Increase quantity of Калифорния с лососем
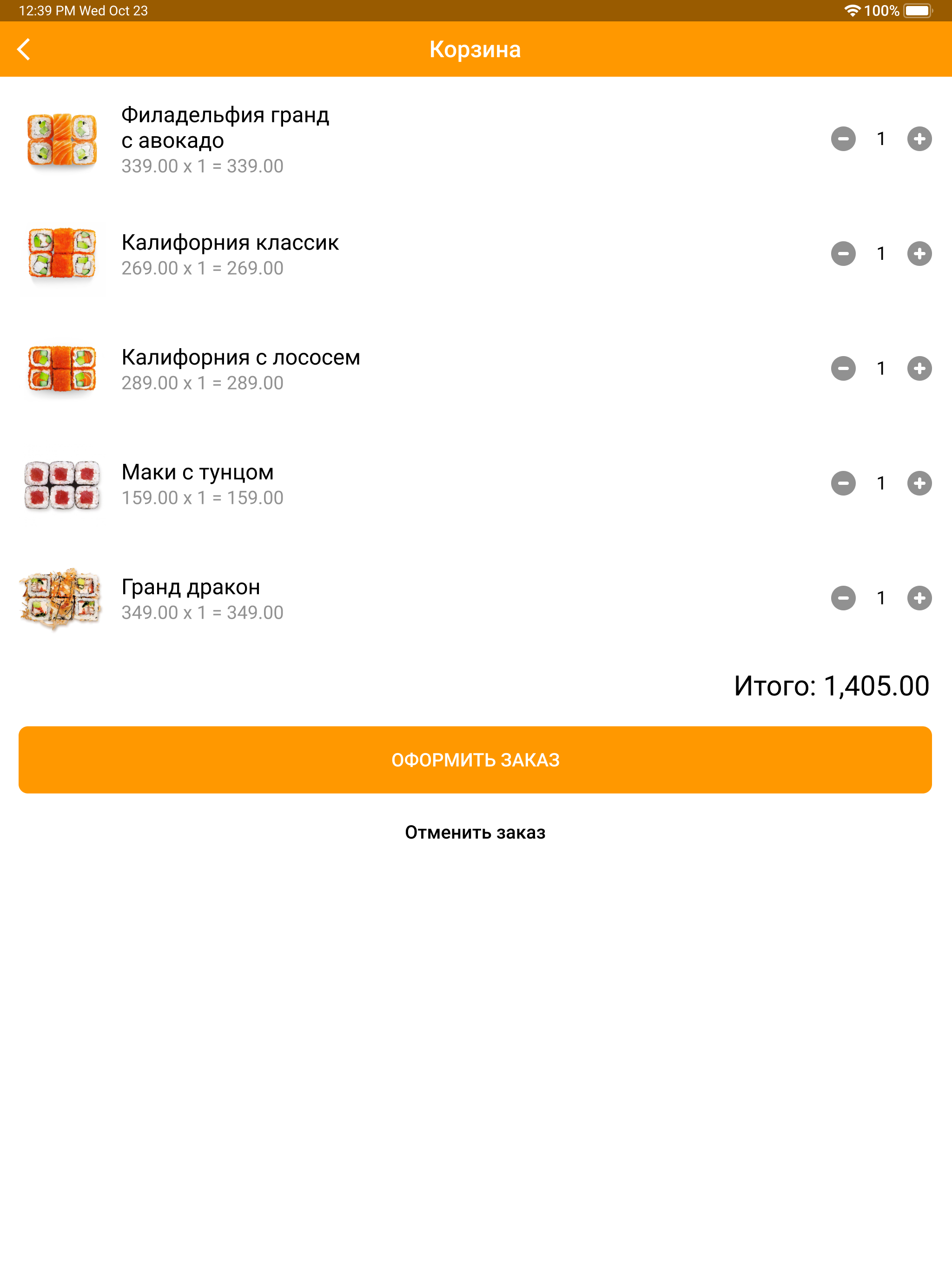Screen dimensions: 952x1270 (x=919, y=368)
